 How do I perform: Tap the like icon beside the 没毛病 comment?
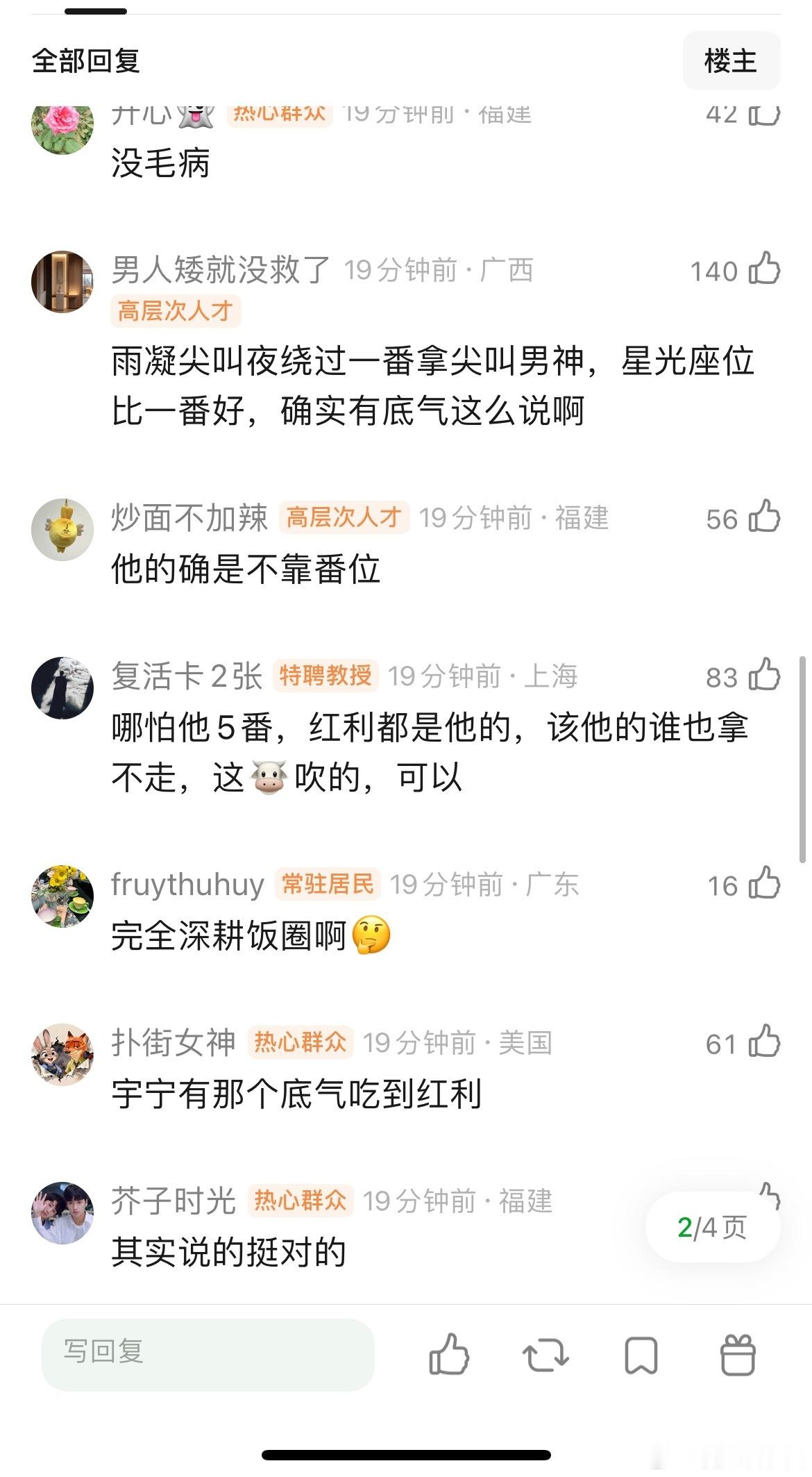763,115
